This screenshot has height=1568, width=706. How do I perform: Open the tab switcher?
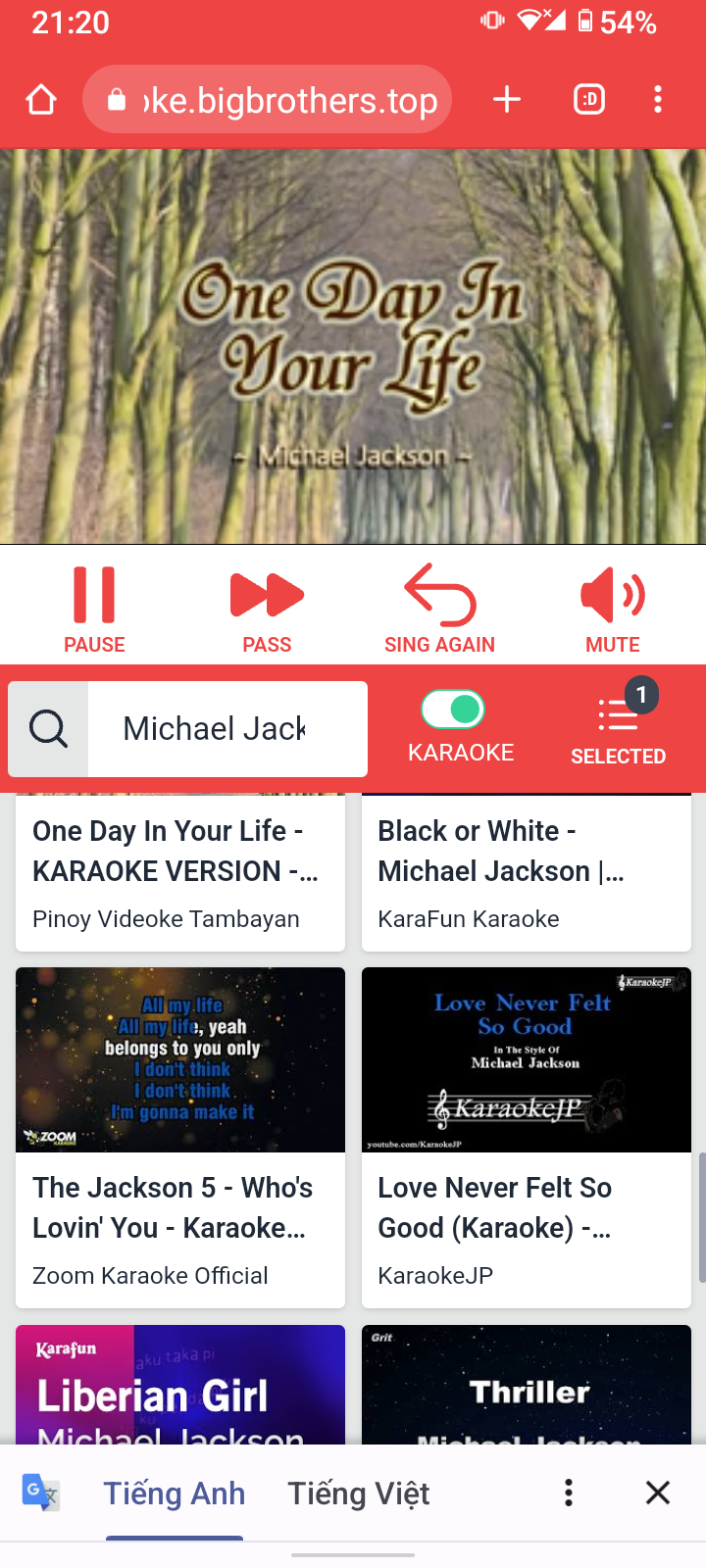tap(589, 99)
